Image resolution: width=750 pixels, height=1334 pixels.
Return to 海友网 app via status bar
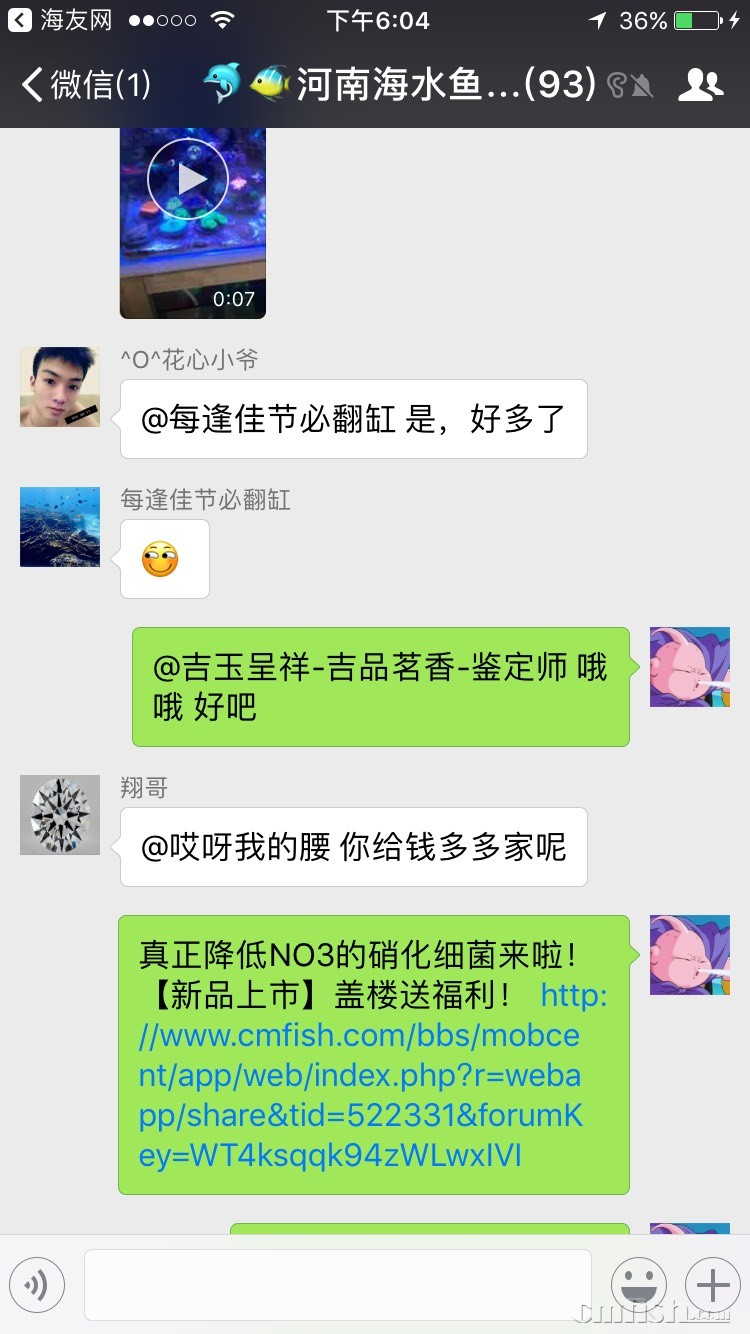(x=60, y=20)
